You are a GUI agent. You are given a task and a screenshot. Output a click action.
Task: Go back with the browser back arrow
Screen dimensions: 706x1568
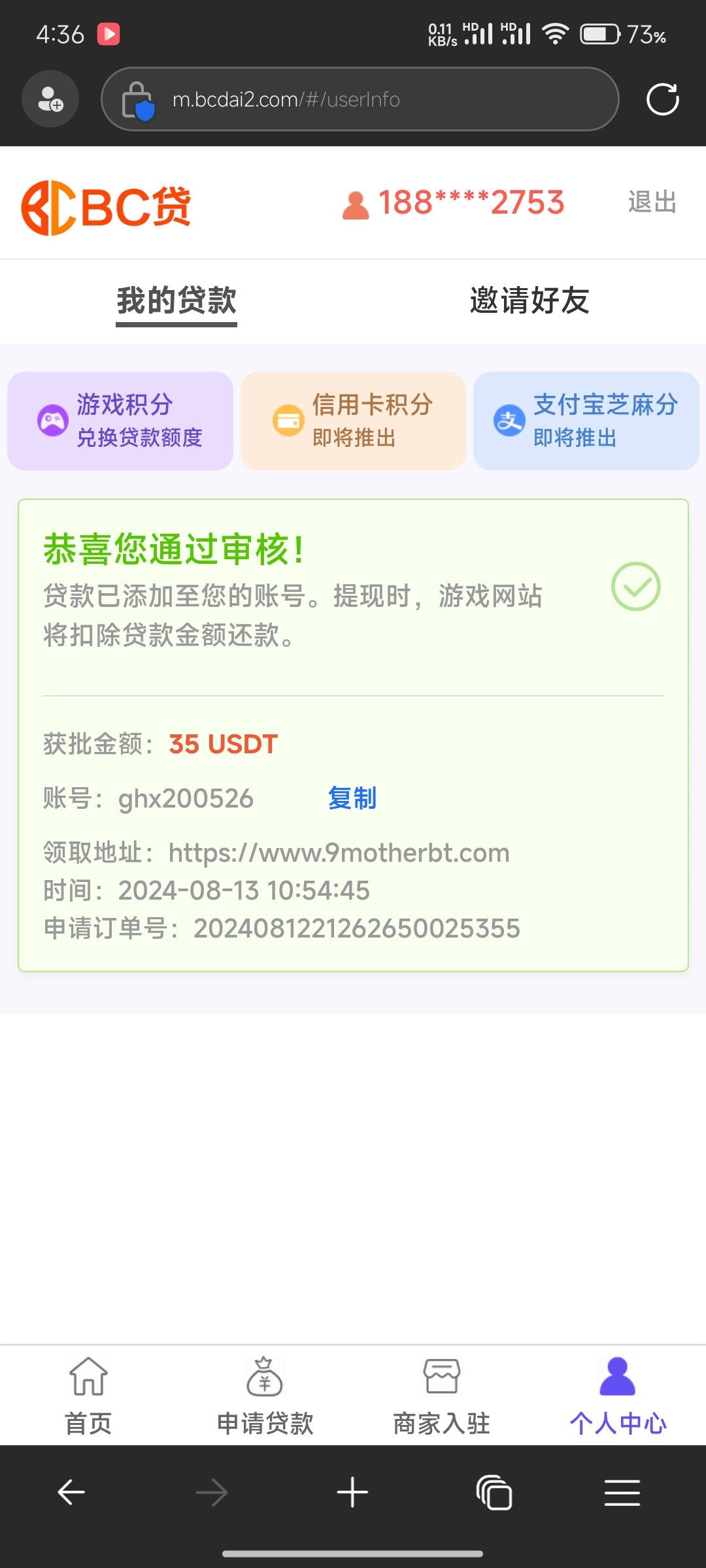(x=71, y=1493)
